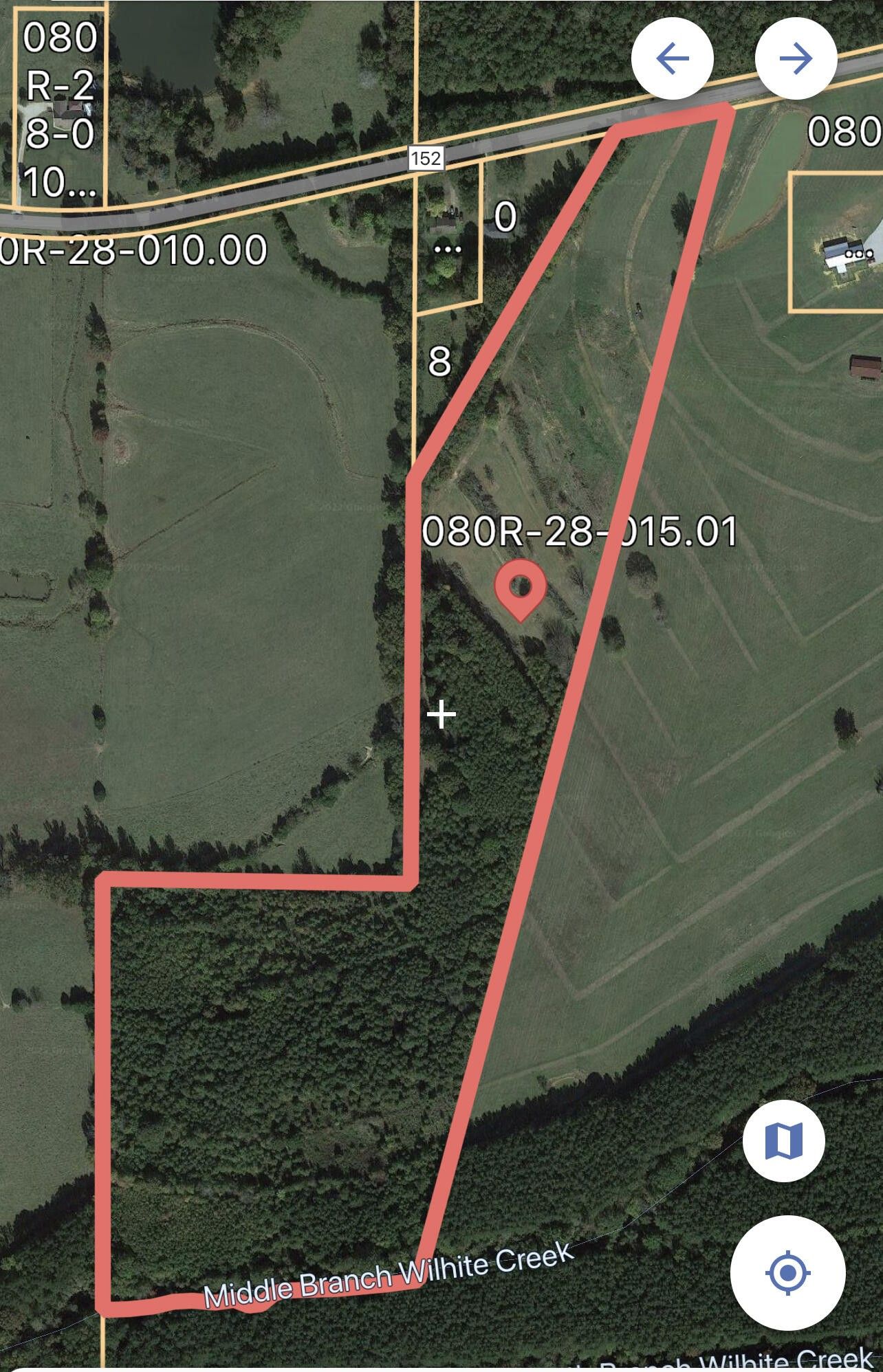This screenshot has width=883, height=1372.
Task: Go to the previous parcel with the left arrow
Action: 672,58
